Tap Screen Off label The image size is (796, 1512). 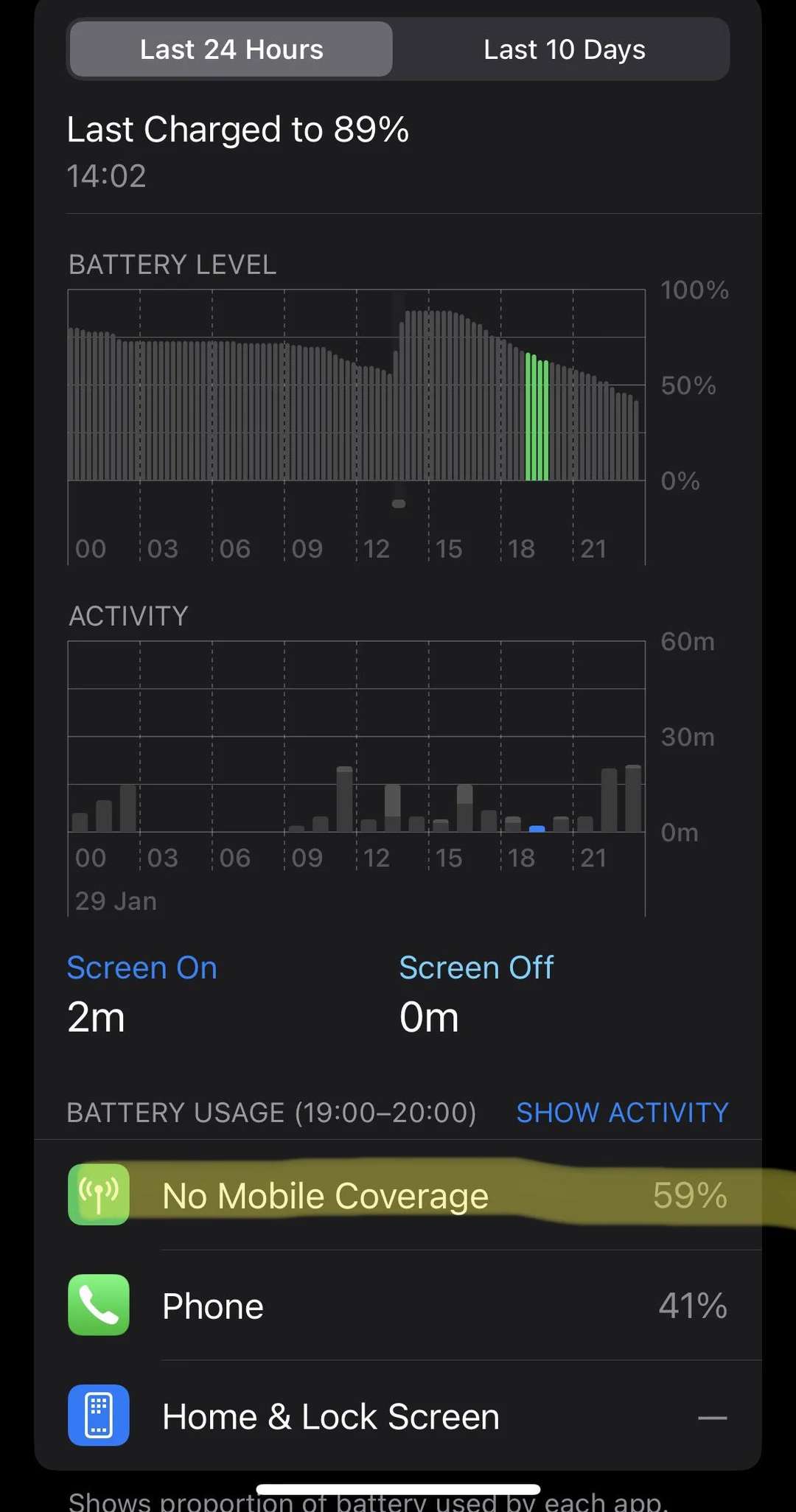[x=477, y=967]
